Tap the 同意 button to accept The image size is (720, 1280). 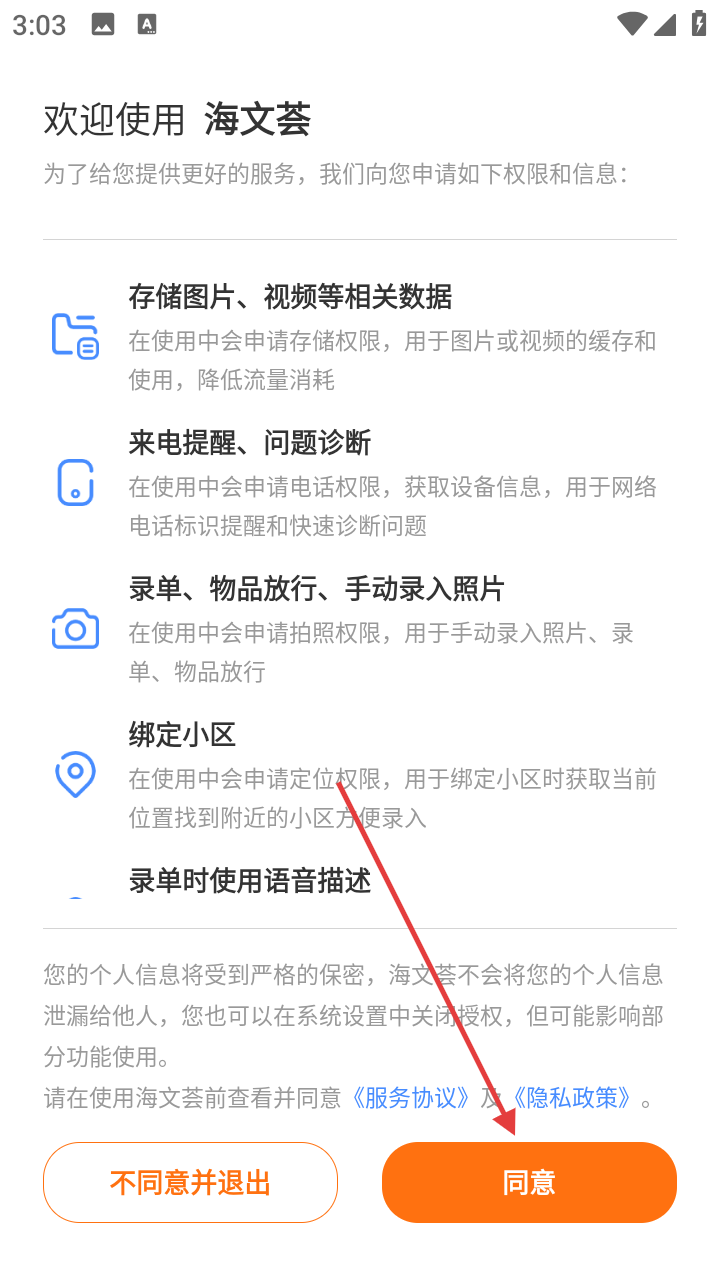[x=529, y=1182]
